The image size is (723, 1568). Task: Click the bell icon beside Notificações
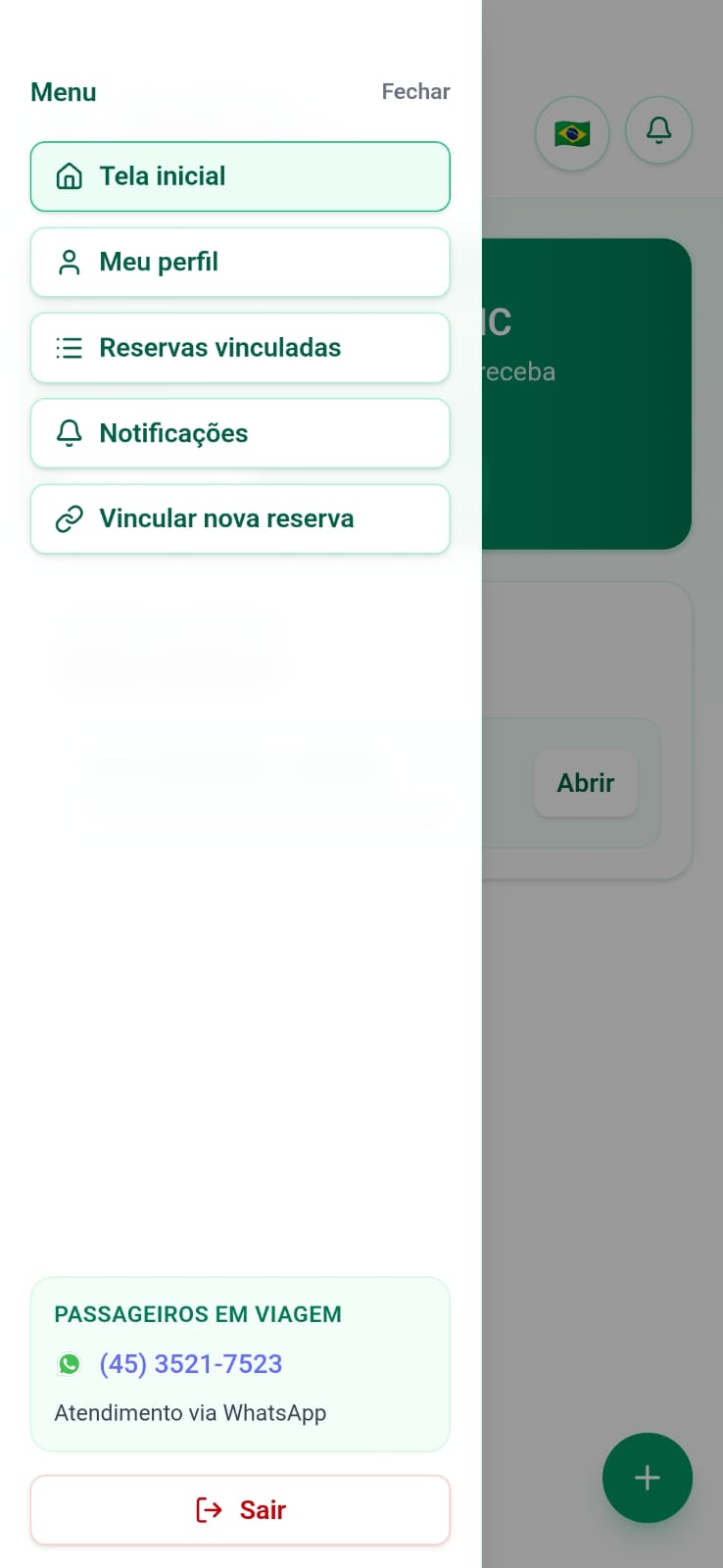[69, 433]
